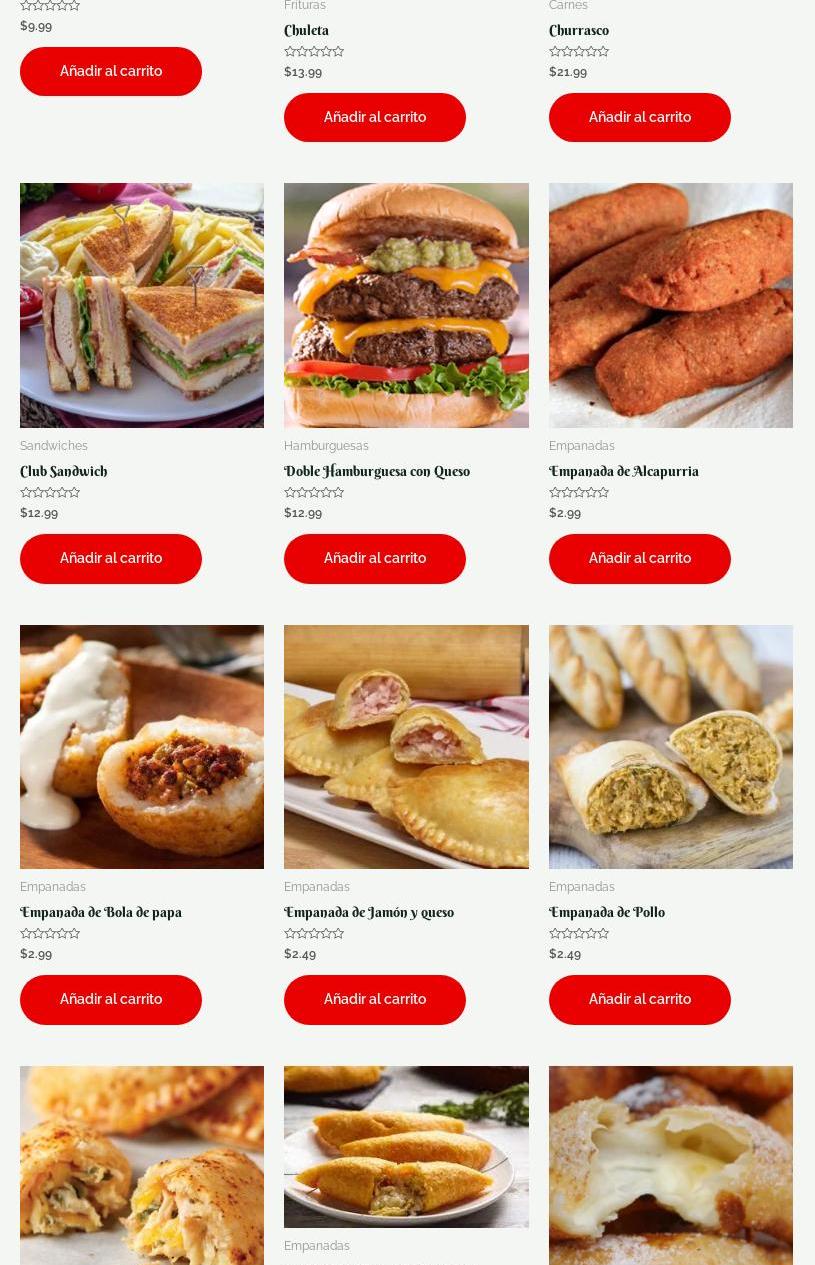Viewport: 815px width, 1265px height.
Task: Open the Club Sandwich title link
Action: (64, 472)
